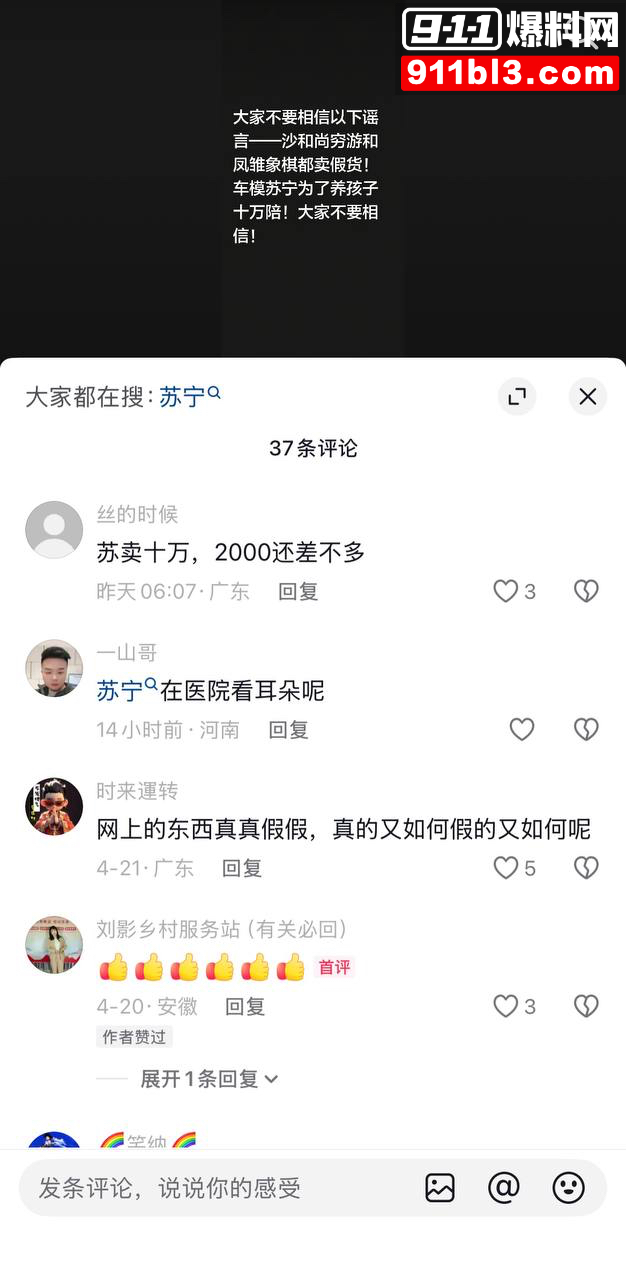Reply to 丝的时候's comment
The height and width of the screenshot is (1280, 626).
point(298,591)
